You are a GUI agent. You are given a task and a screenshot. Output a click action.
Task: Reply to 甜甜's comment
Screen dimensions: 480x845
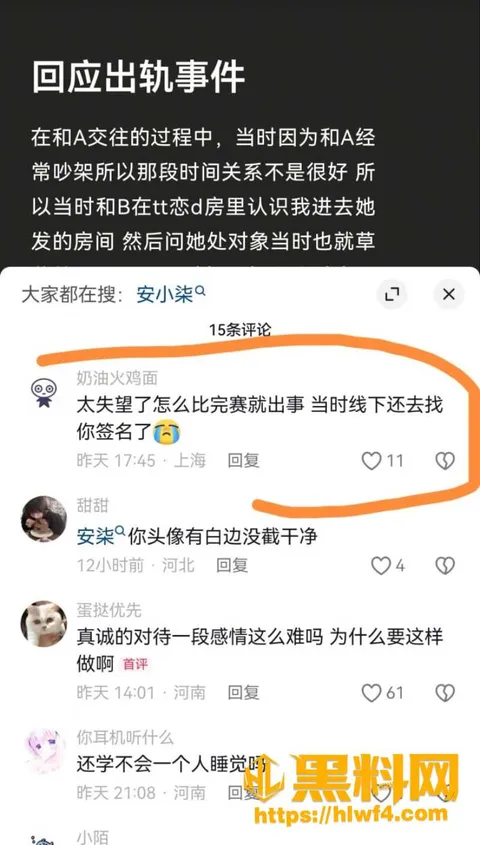pos(232,565)
